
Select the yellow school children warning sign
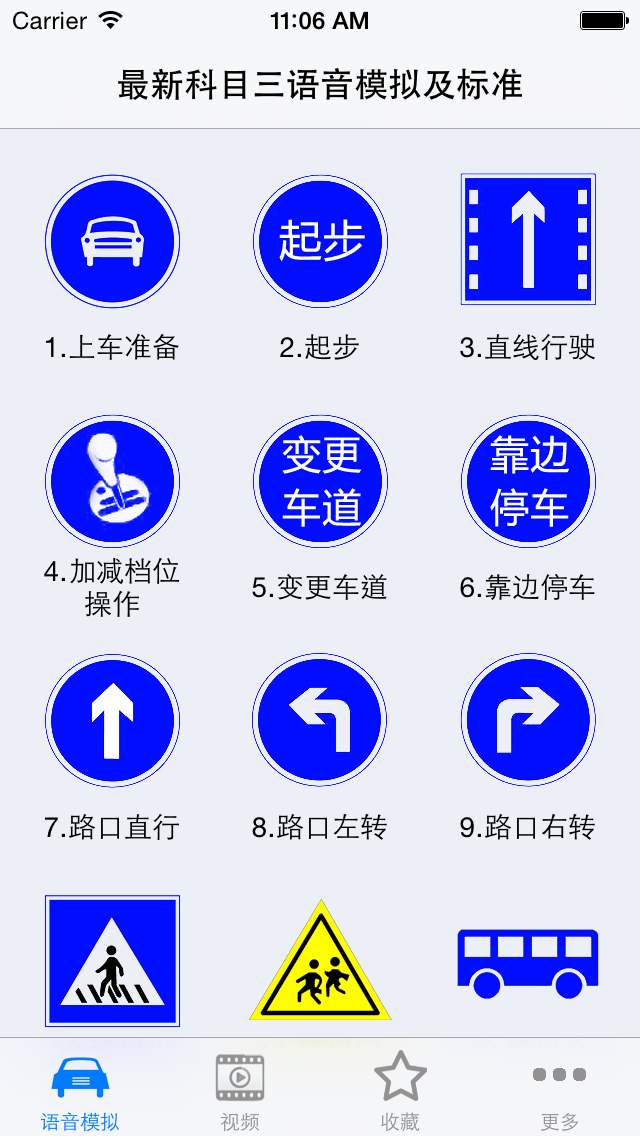pos(320,961)
